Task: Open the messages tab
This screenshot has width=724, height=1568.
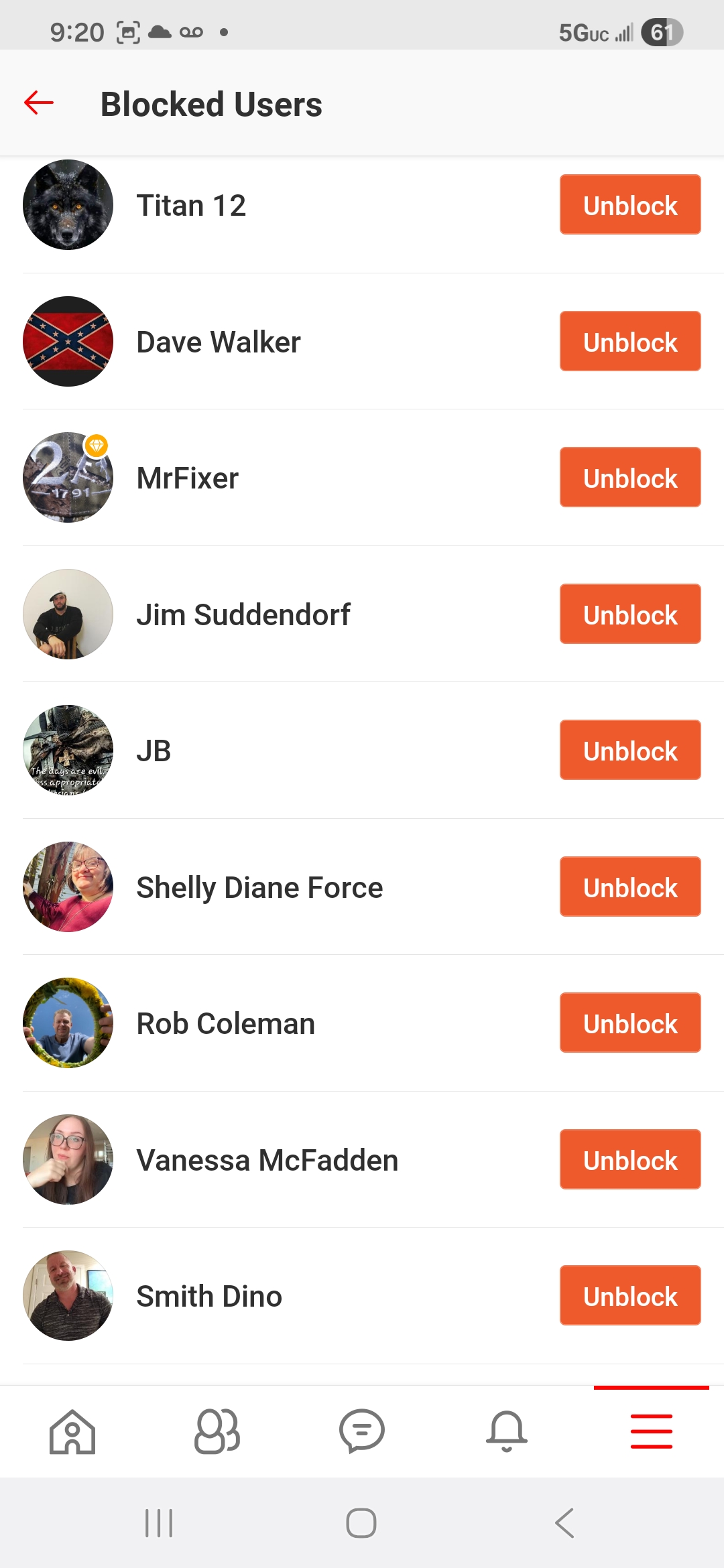Action: pyautogui.click(x=362, y=1432)
